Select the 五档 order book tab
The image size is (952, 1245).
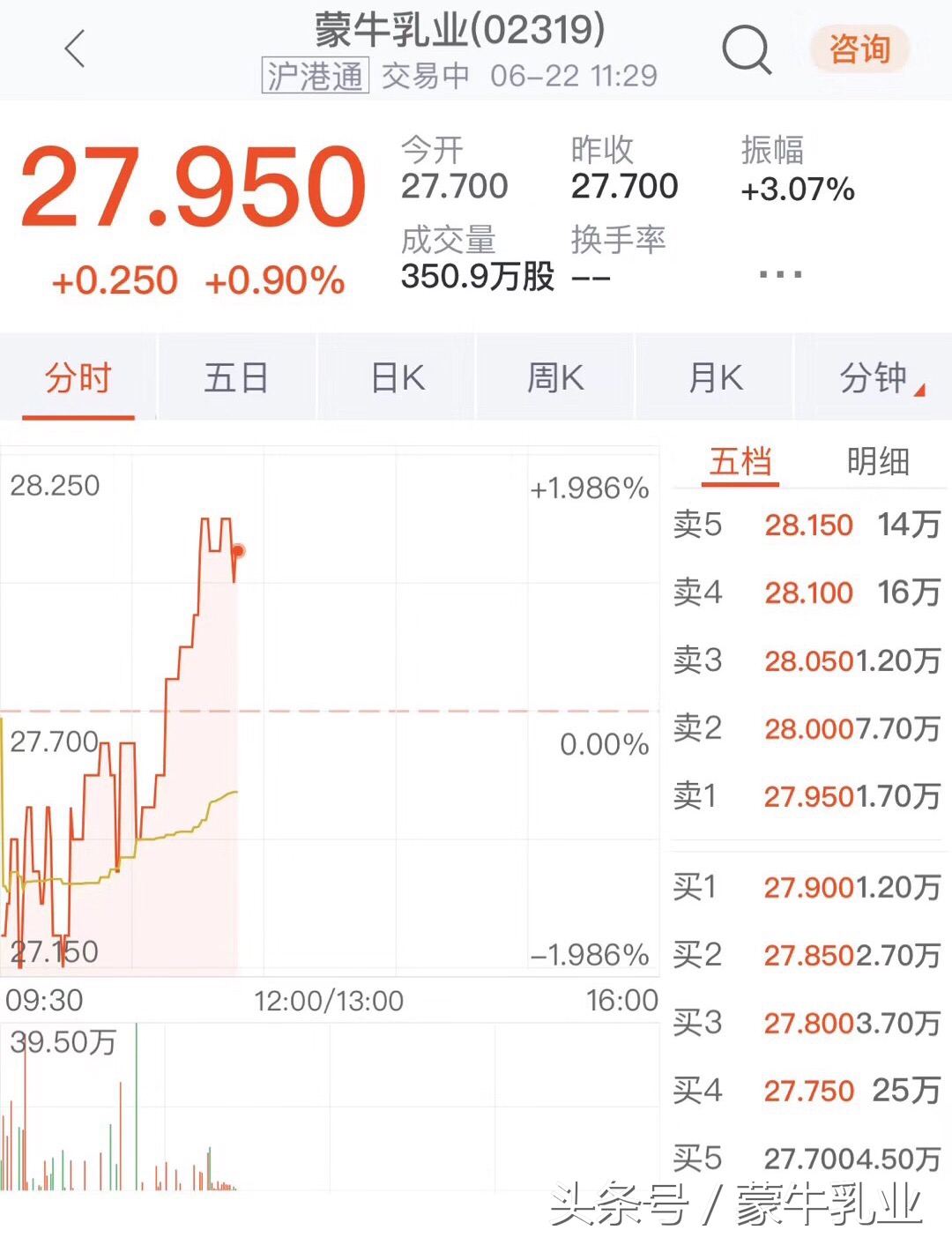[740, 460]
